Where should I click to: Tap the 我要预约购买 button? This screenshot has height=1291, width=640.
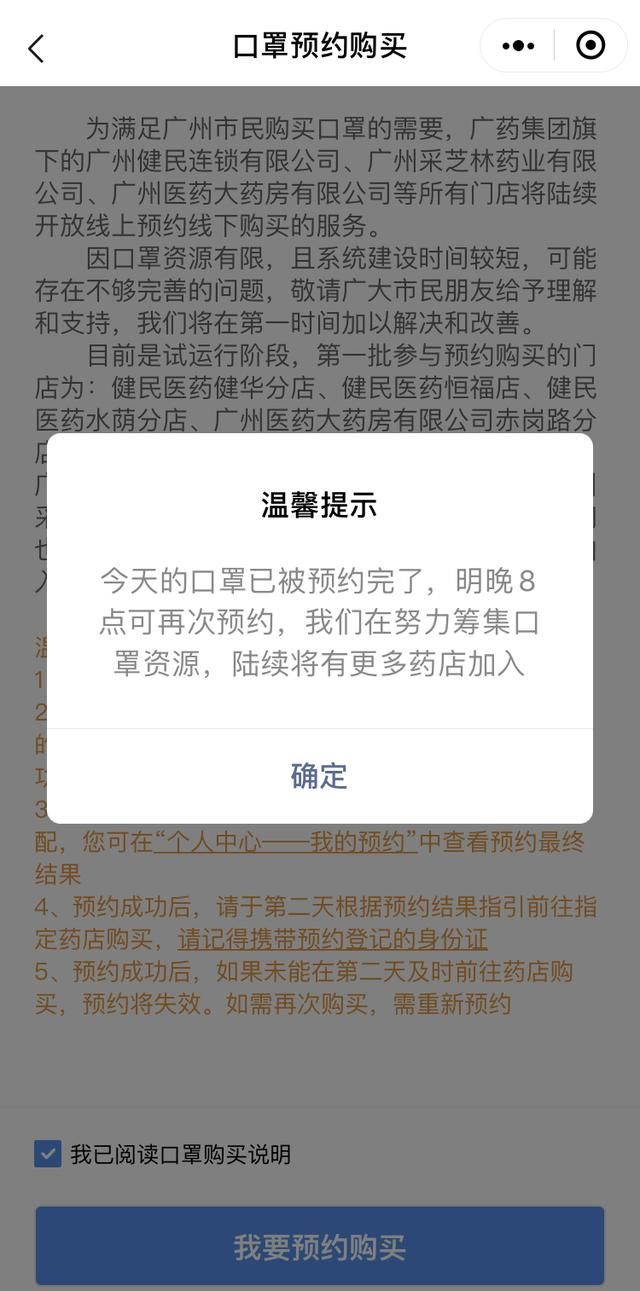[320, 1246]
